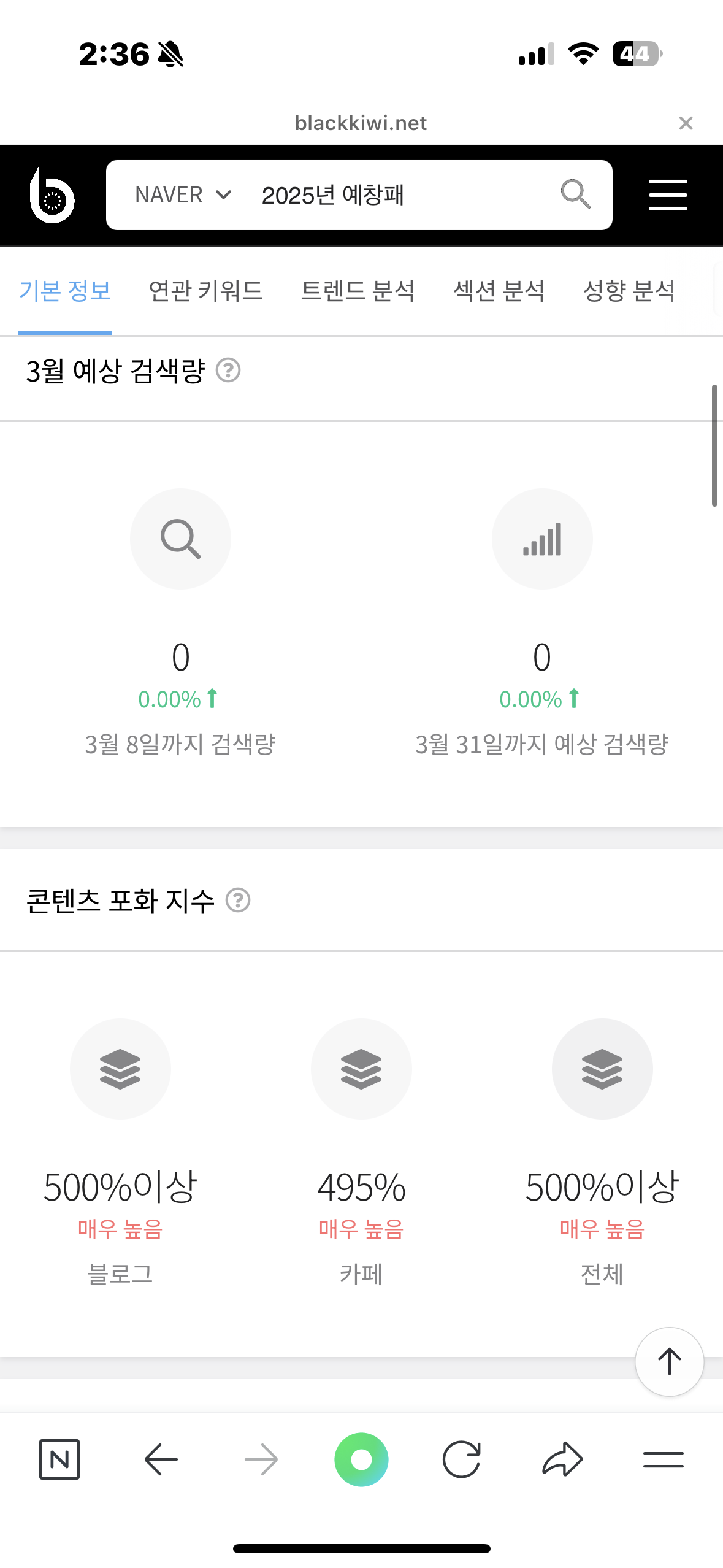Open the browser's bottom menu
Screen dimensions: 723x1568
(x=664, y=1459)
